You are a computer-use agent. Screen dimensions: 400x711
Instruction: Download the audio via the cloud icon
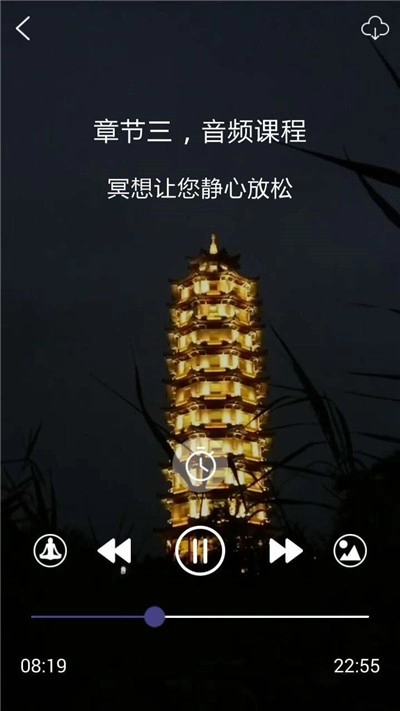375,28
